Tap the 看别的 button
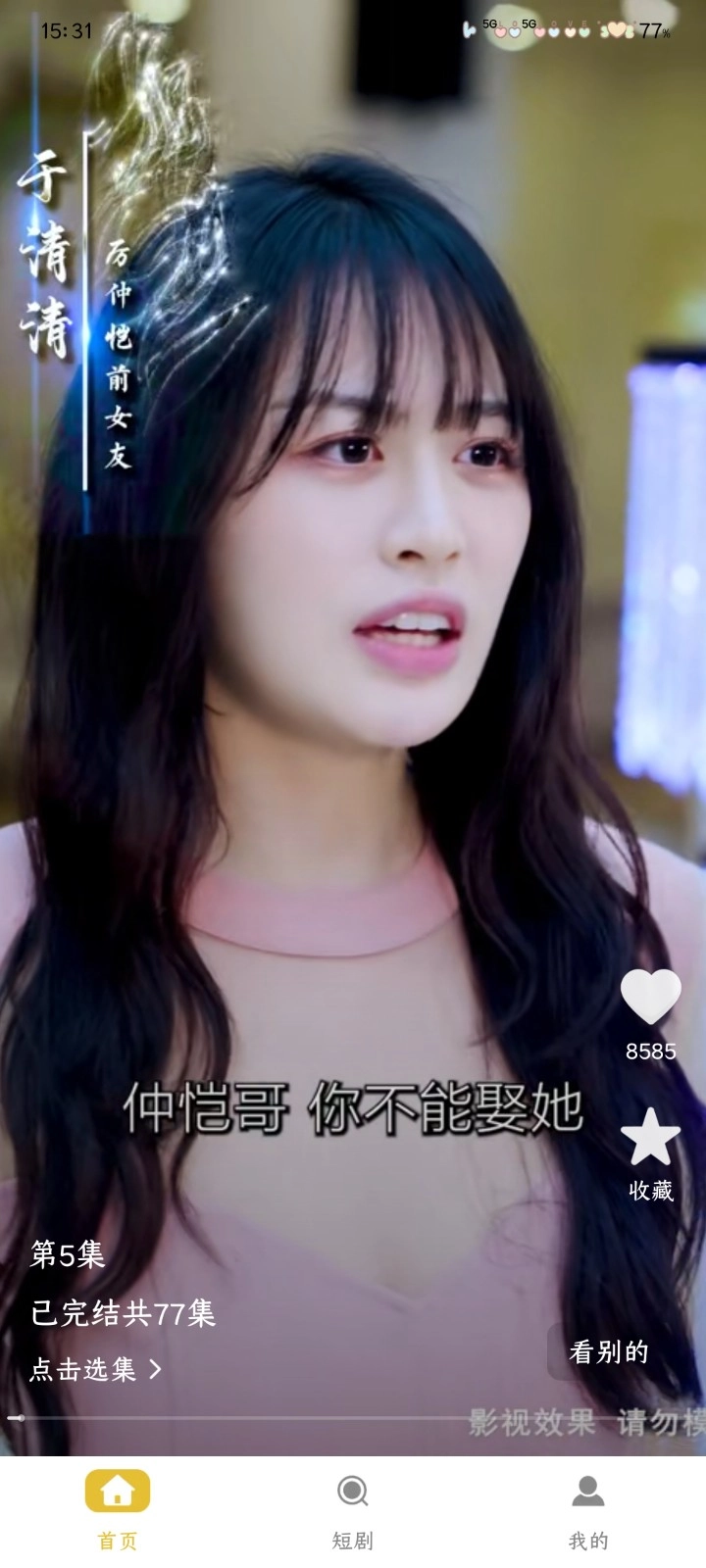 pos(610,1353)
